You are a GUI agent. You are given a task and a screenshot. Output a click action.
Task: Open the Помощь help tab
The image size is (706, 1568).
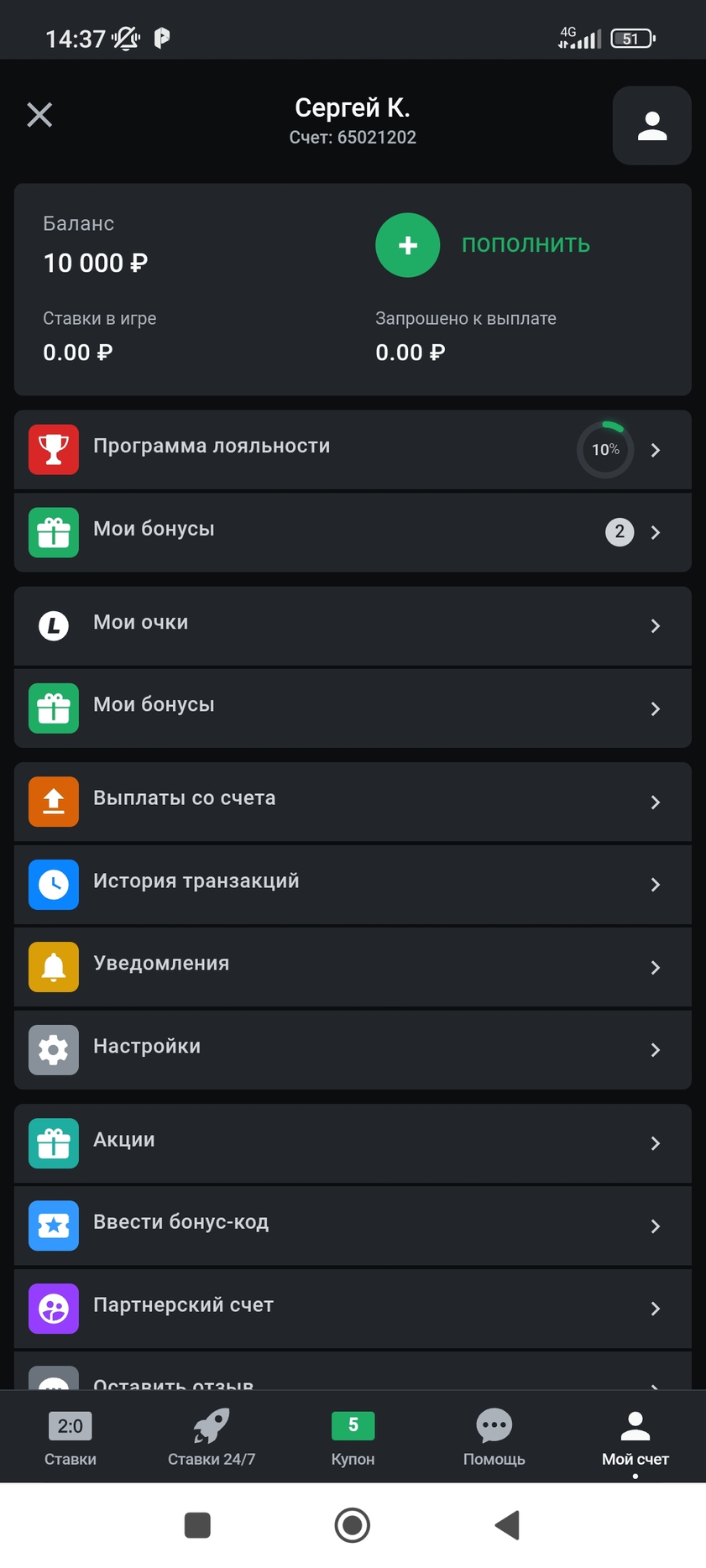pos(494,1437)
